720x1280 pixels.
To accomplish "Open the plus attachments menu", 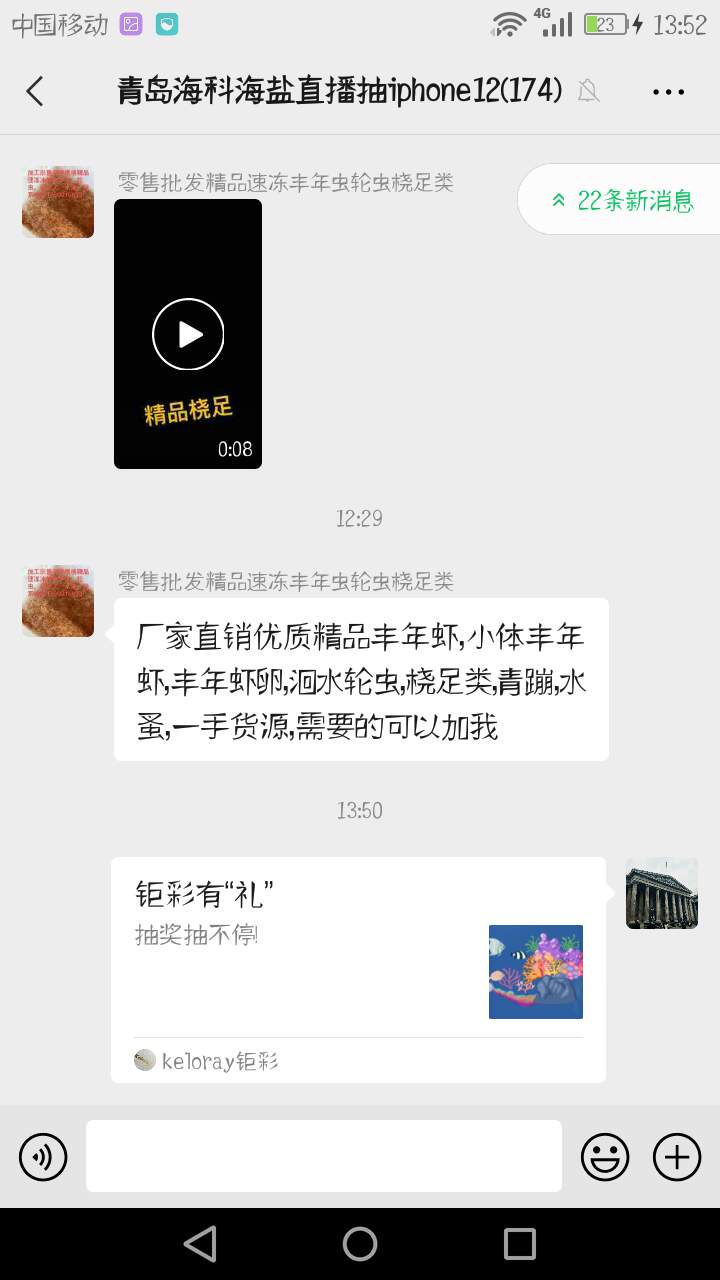I will (x=677, y=1158).
